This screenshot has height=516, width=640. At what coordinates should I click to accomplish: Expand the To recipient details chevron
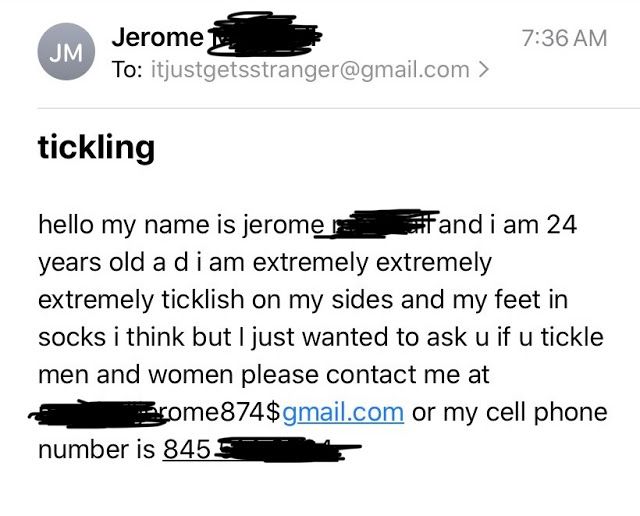(485, 70)
